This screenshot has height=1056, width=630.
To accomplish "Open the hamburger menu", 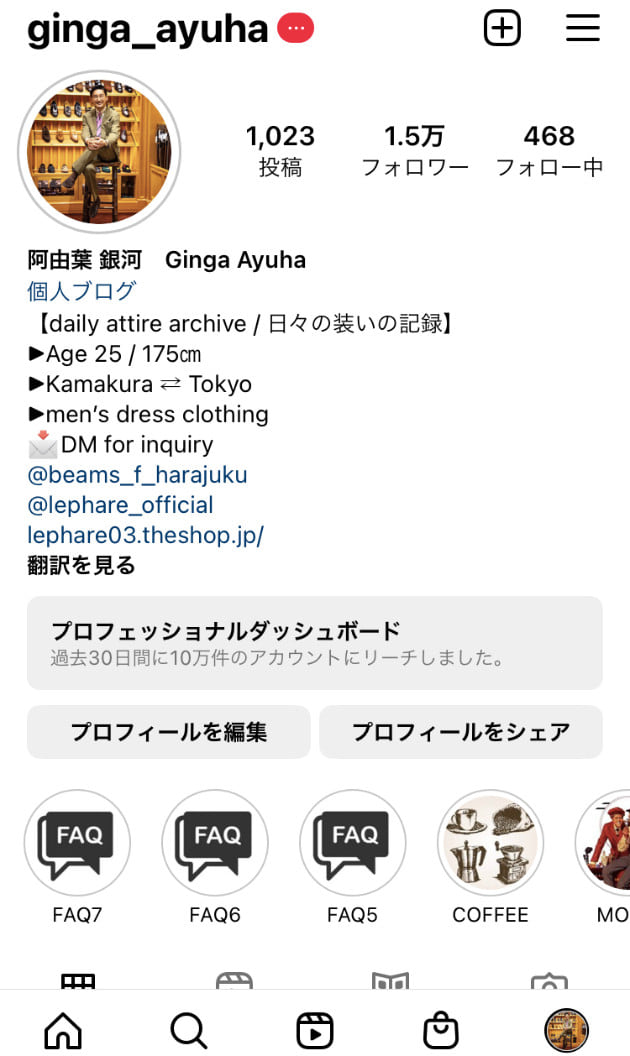I will click(582, 28).
